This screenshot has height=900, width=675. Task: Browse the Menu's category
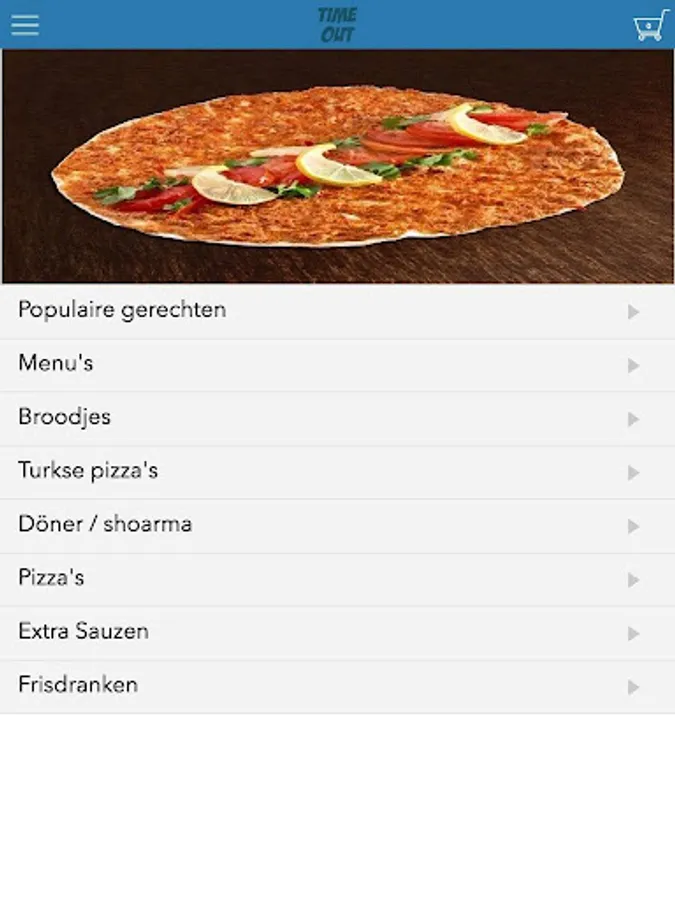(337, 364)
